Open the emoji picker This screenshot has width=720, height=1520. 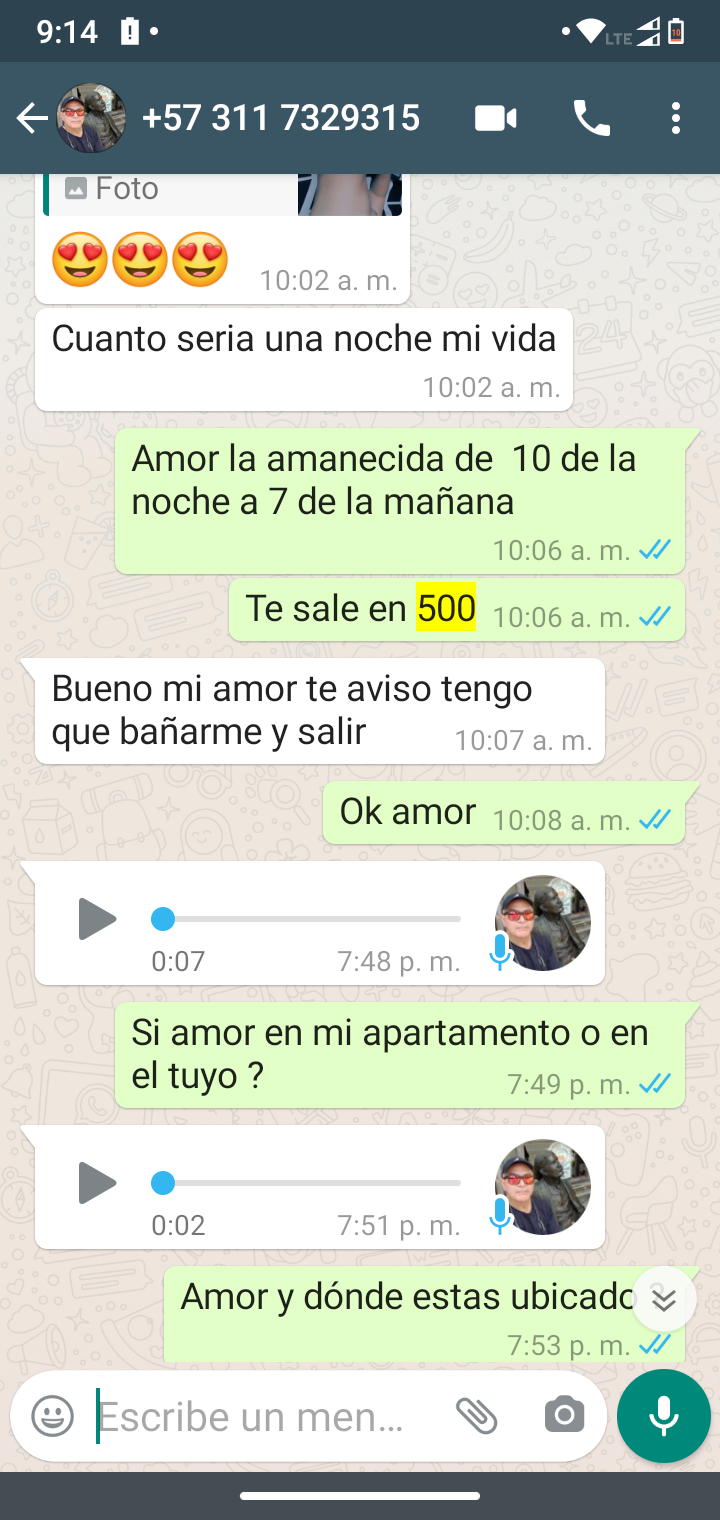[x=52, y=1416]
